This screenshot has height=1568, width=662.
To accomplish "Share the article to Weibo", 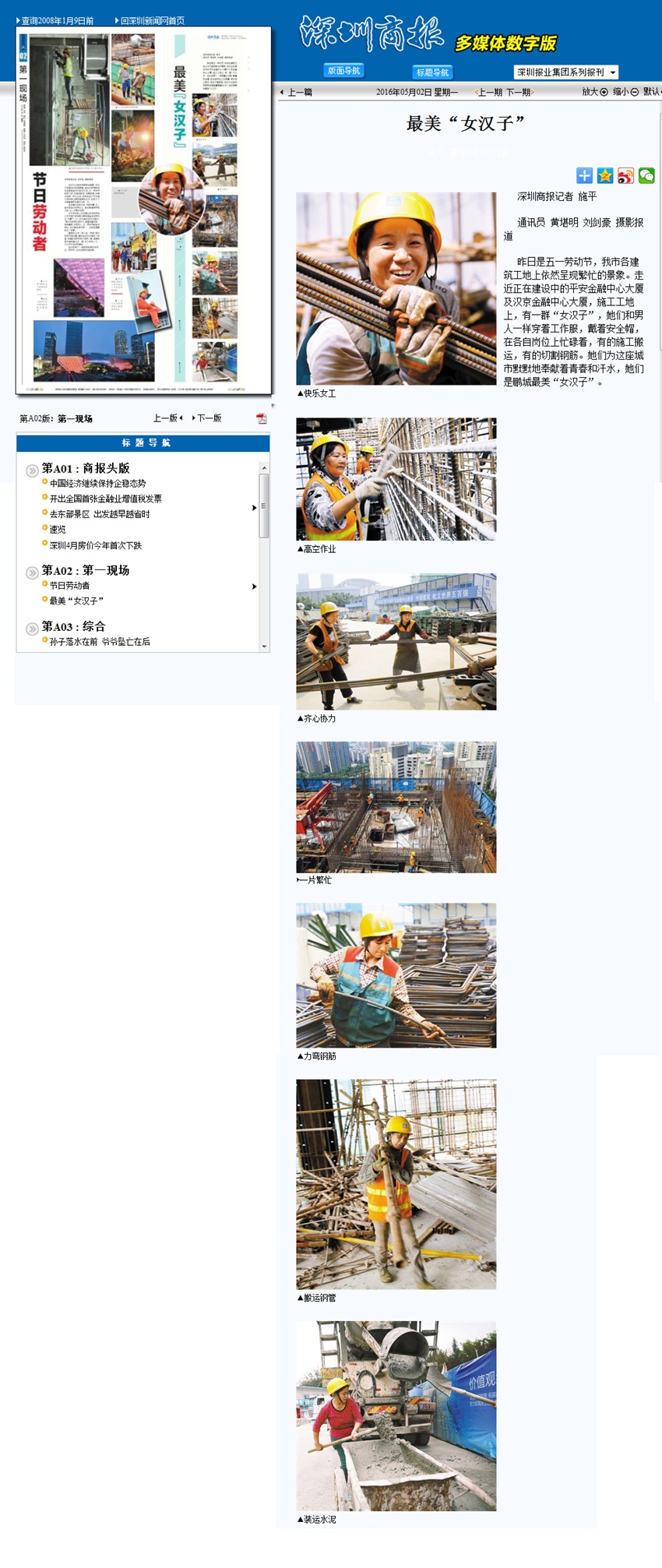I will tap(625, 176).
